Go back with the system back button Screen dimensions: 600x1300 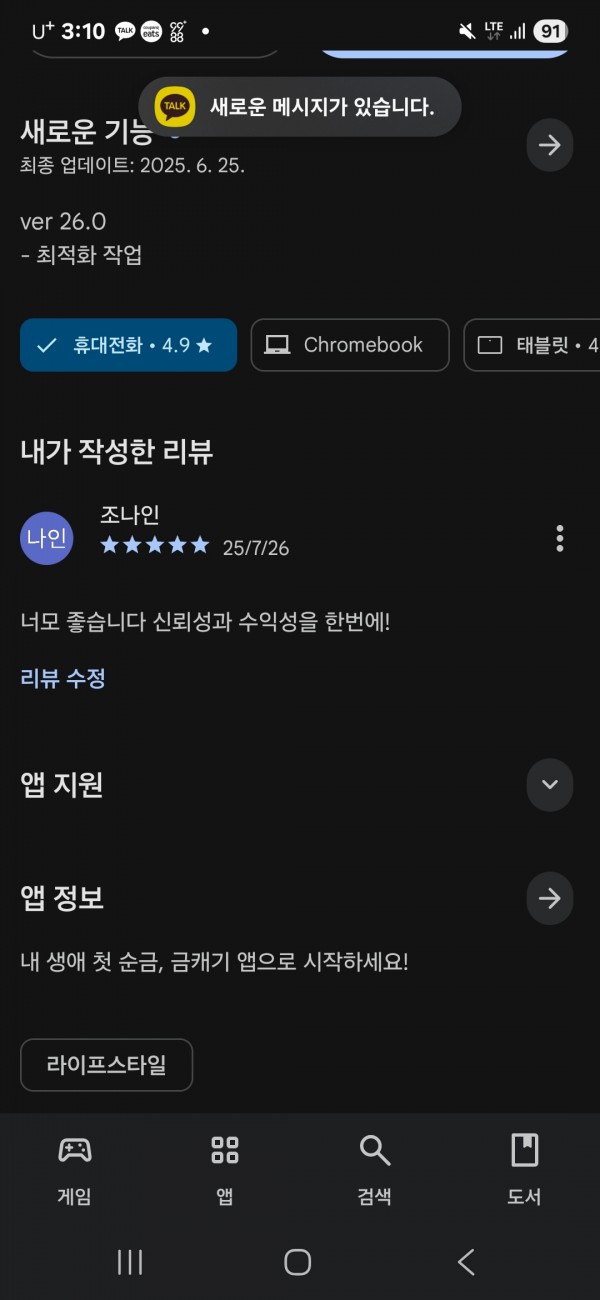point(466,1262)
